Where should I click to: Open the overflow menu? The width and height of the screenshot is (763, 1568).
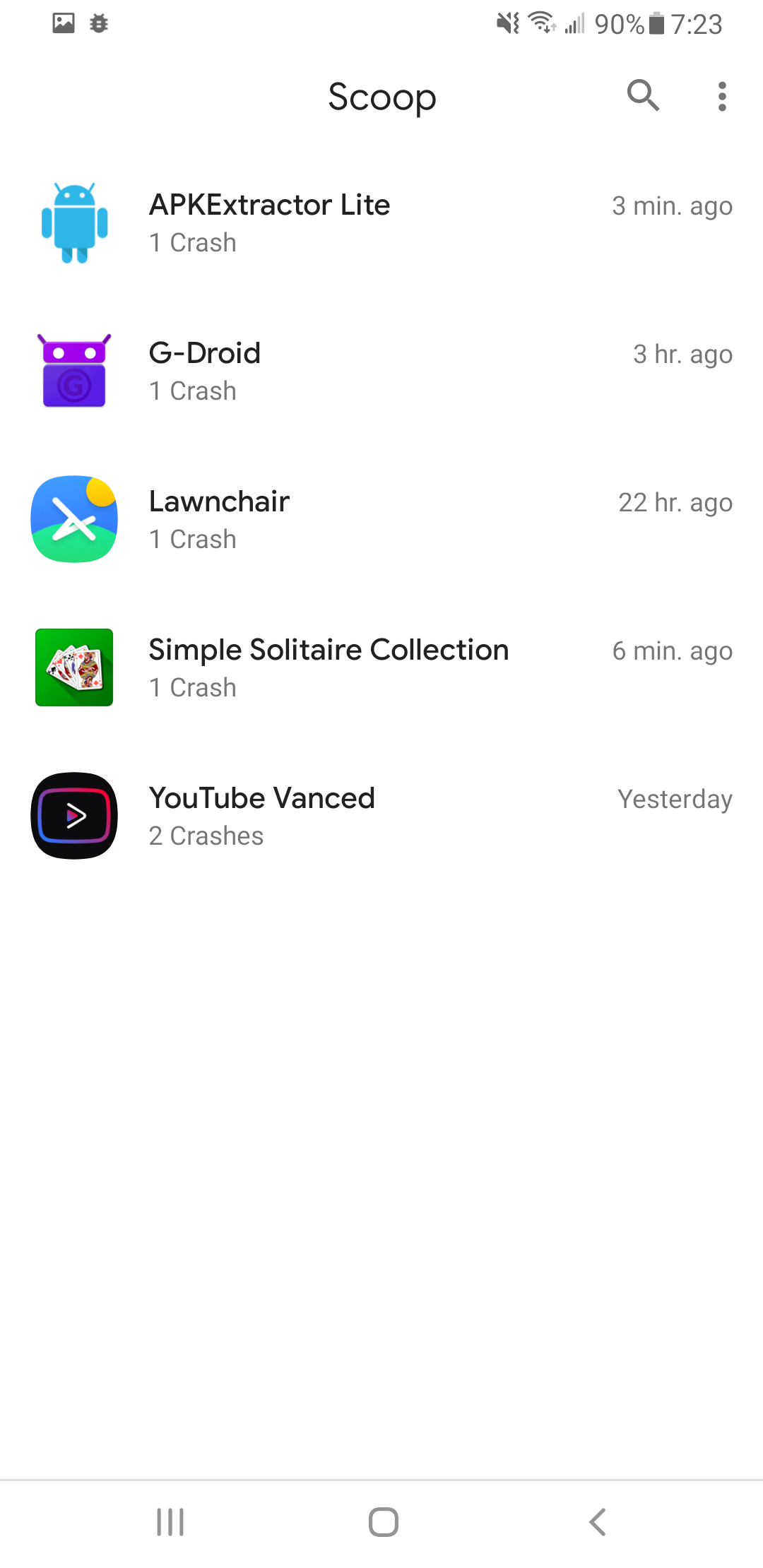[x=721, y=96]
